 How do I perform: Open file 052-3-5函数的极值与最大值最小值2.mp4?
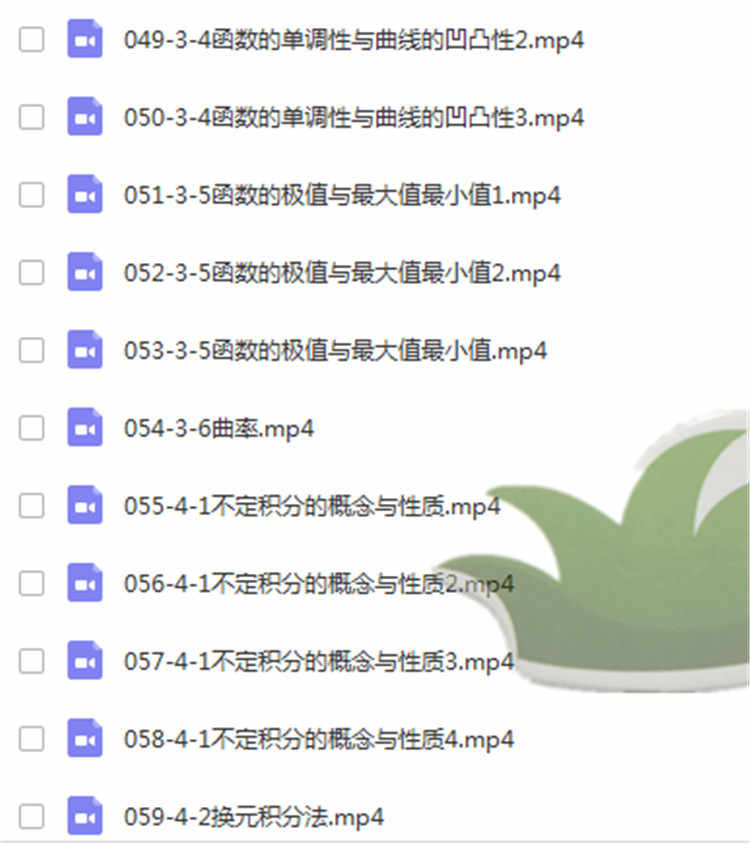tap(341, 273)
